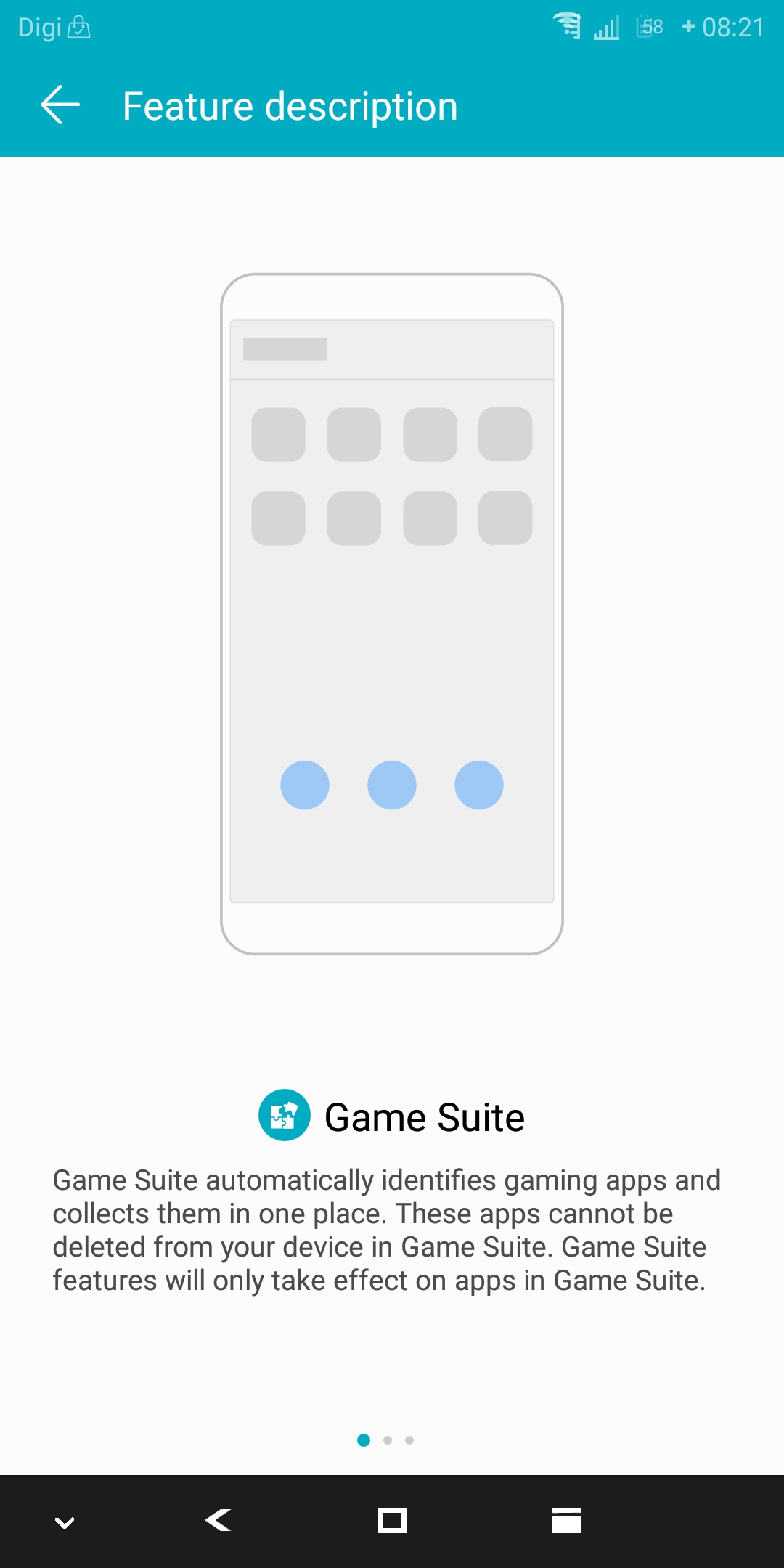
Task: Tap the cellular signal strength indicator
Action: coord(607,28)
